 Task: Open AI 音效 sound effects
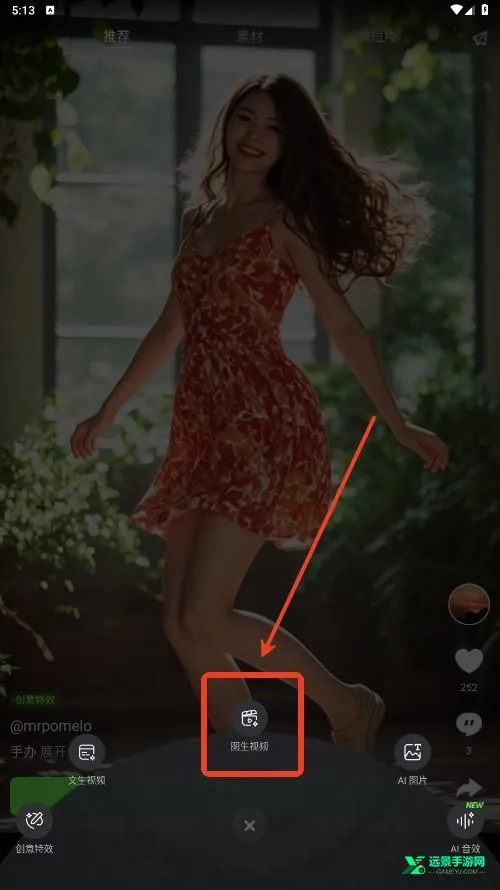click(x=465, y=821)
